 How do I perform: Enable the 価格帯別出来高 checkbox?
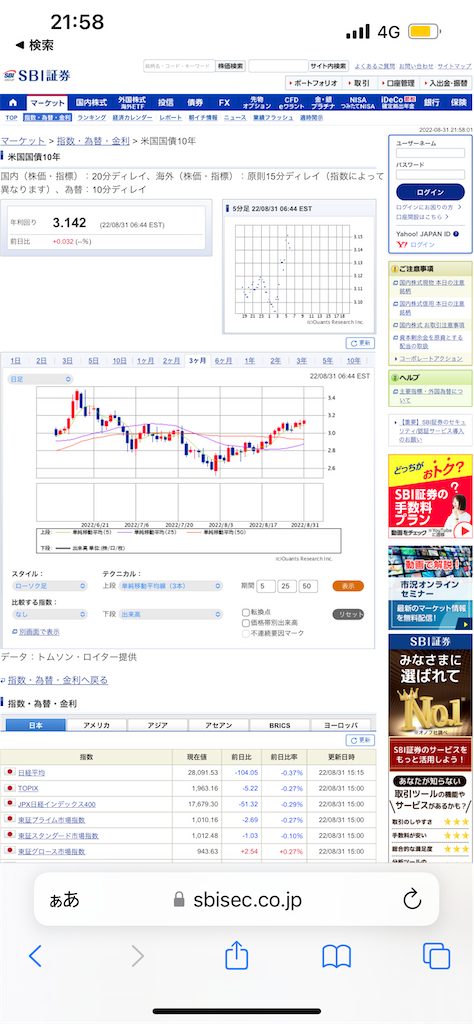click(x=245, y=623)
